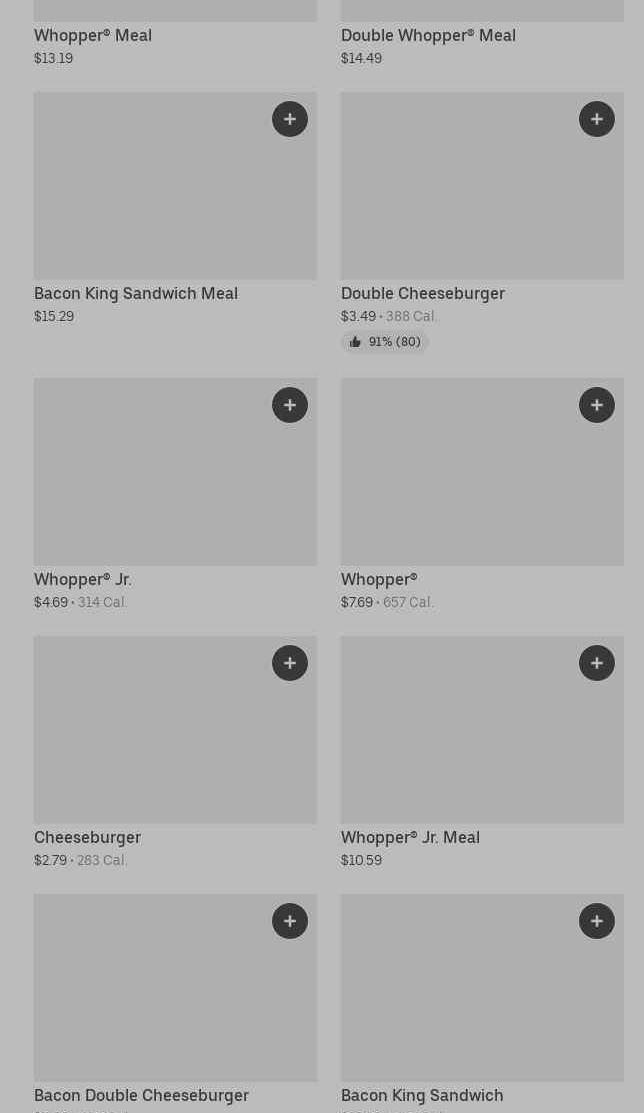Viewport: 644px width, 1113px height.
Task: Open the Double Whopper Meal item
Action: tap(428, 35)
